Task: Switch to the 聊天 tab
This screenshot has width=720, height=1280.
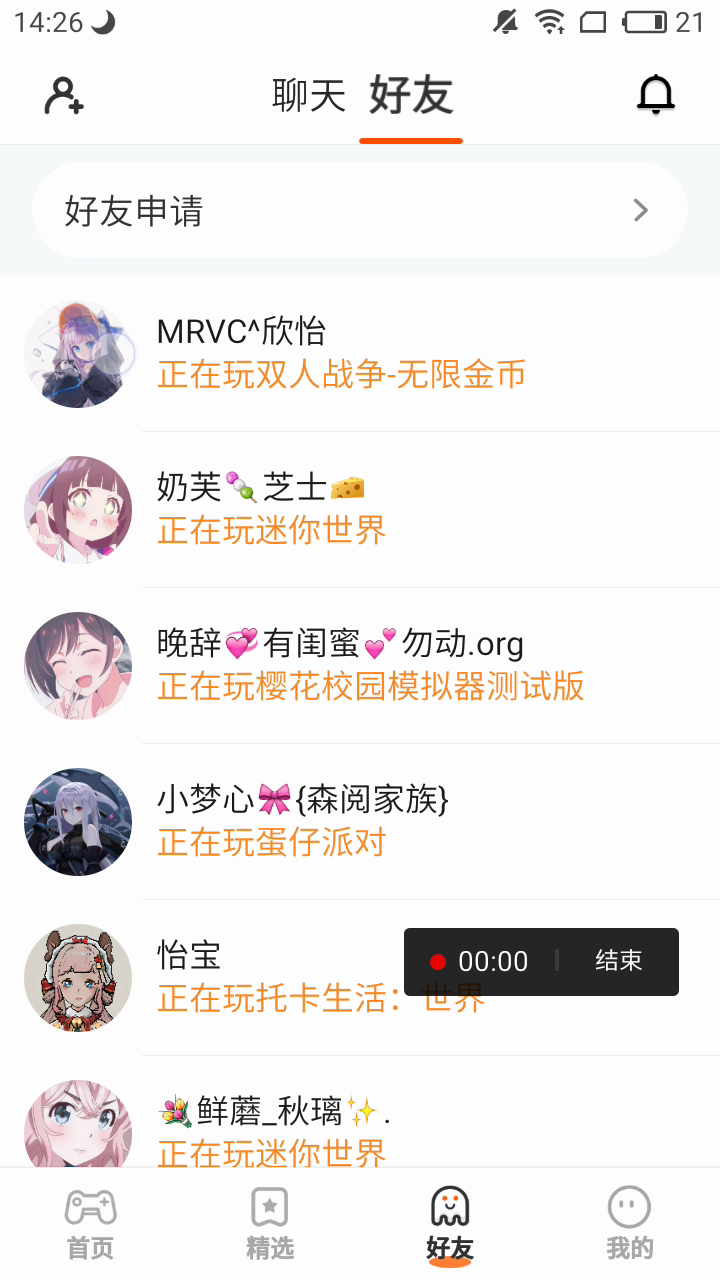Action: point(309,96)
